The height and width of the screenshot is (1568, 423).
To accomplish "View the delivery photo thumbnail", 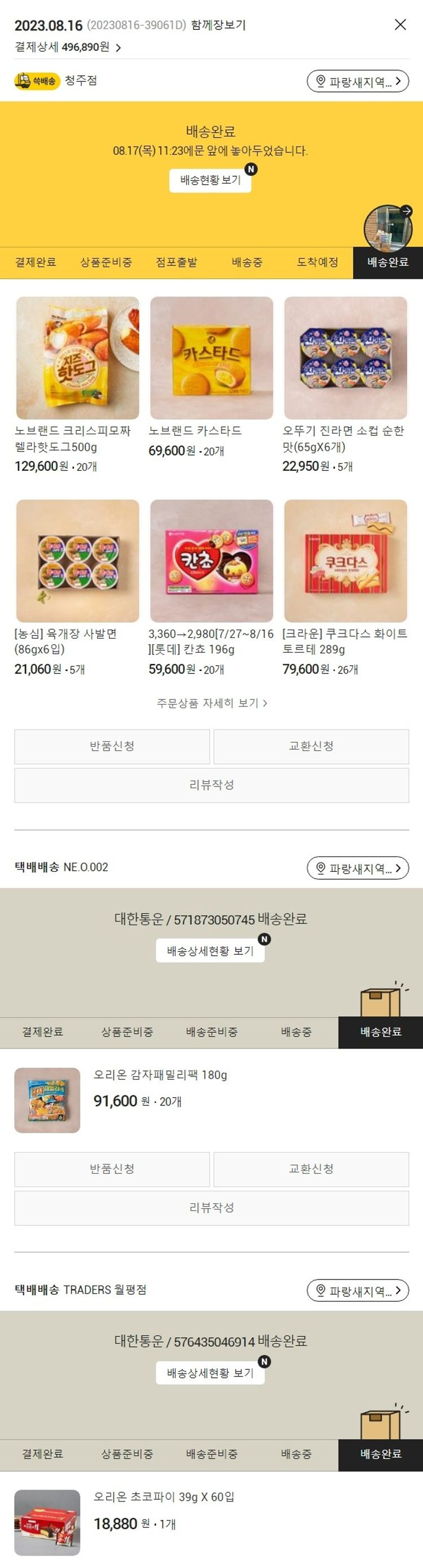I will click(x=388, y=228).
